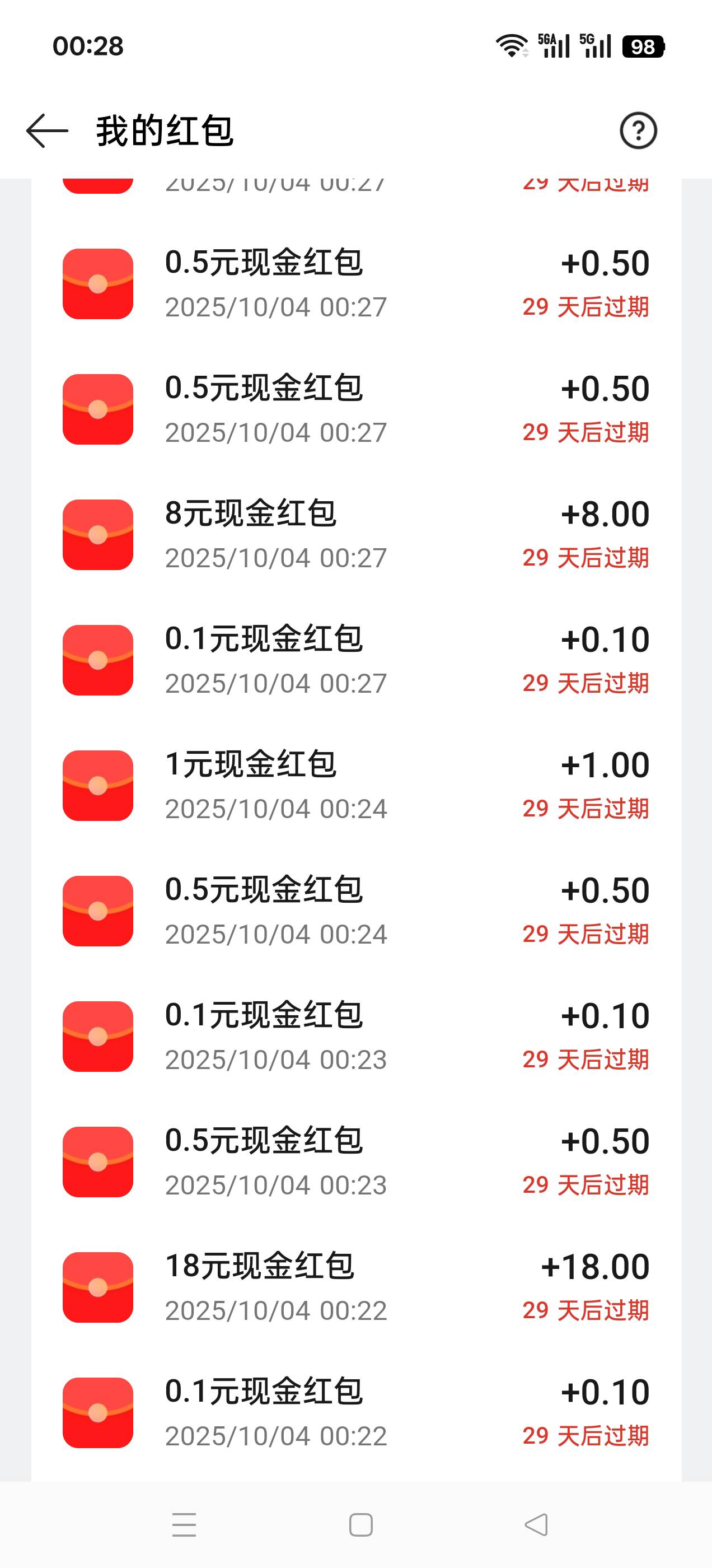Go back from 我的红包 page
Screen dimensions: 712x1568
click(x=47, y=131)
